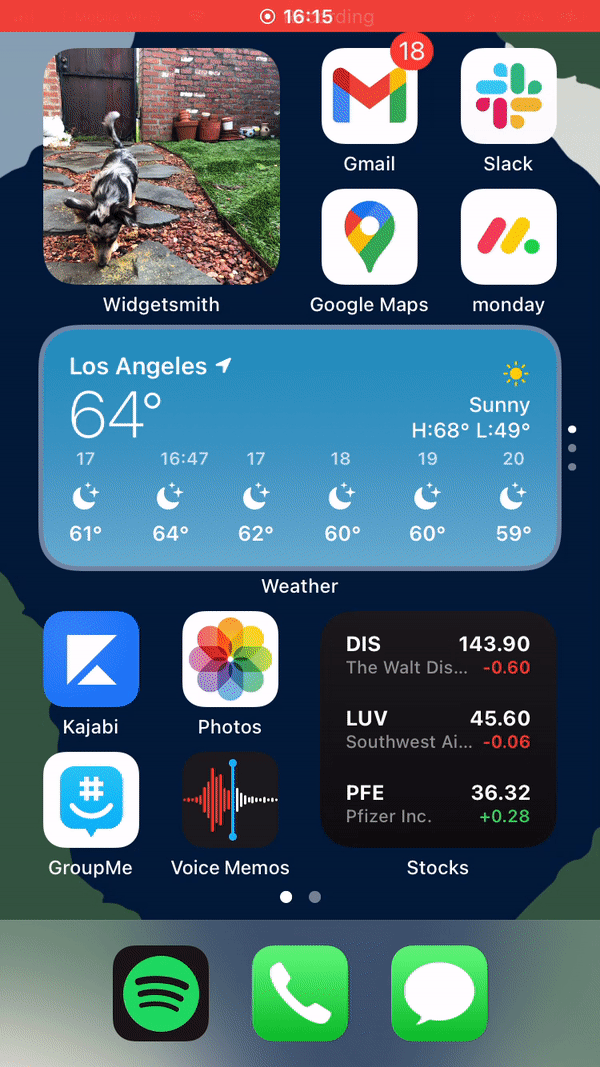View DIS stock in Stocks widget

(x=437, y=655)
